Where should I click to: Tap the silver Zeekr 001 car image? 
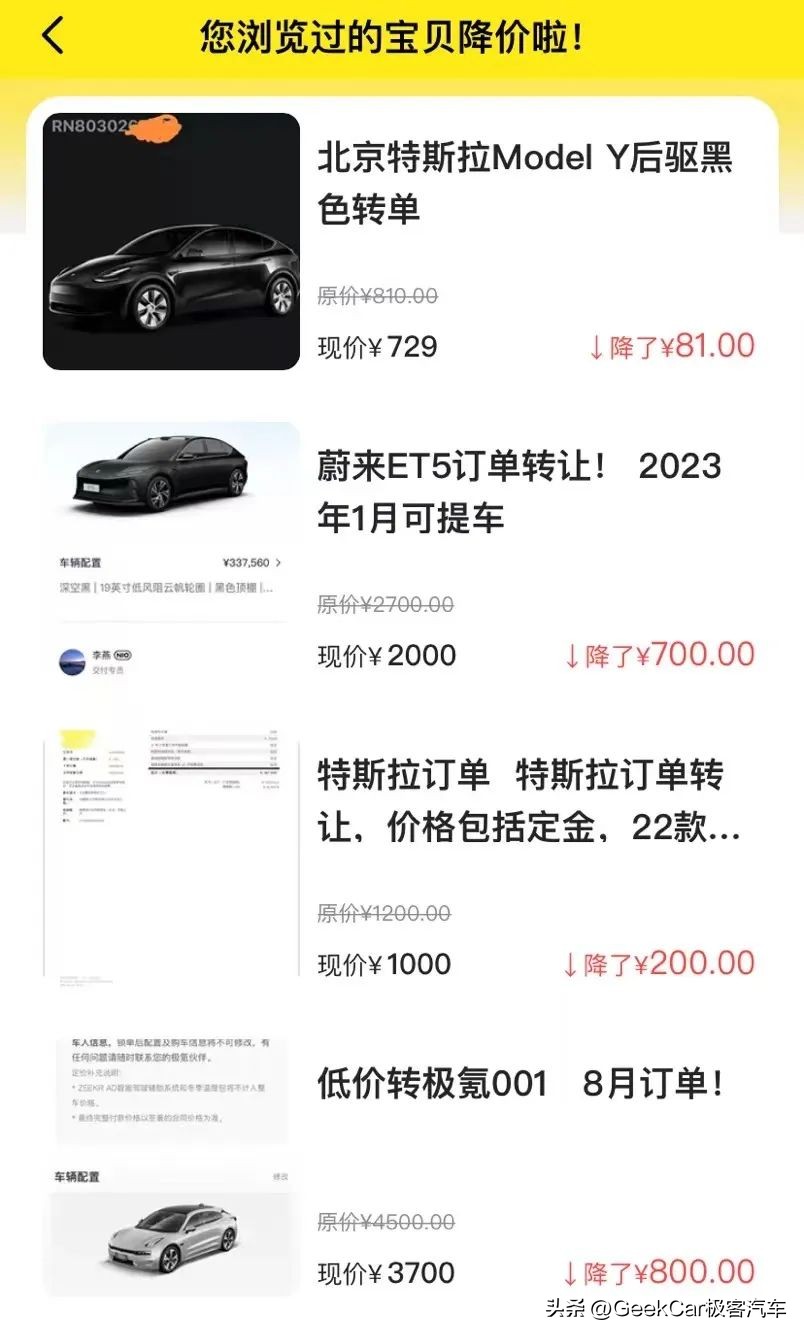170,1240
